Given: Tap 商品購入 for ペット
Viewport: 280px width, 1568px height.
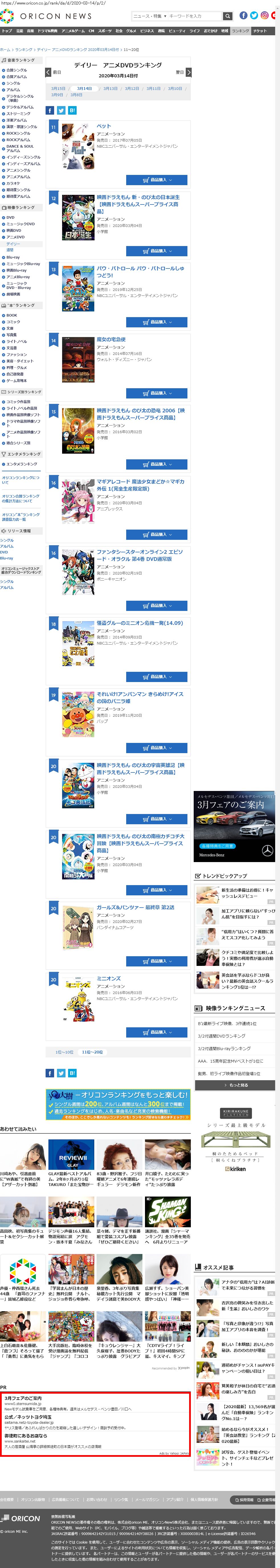Looking at the screenshot, I should [157, 180].
